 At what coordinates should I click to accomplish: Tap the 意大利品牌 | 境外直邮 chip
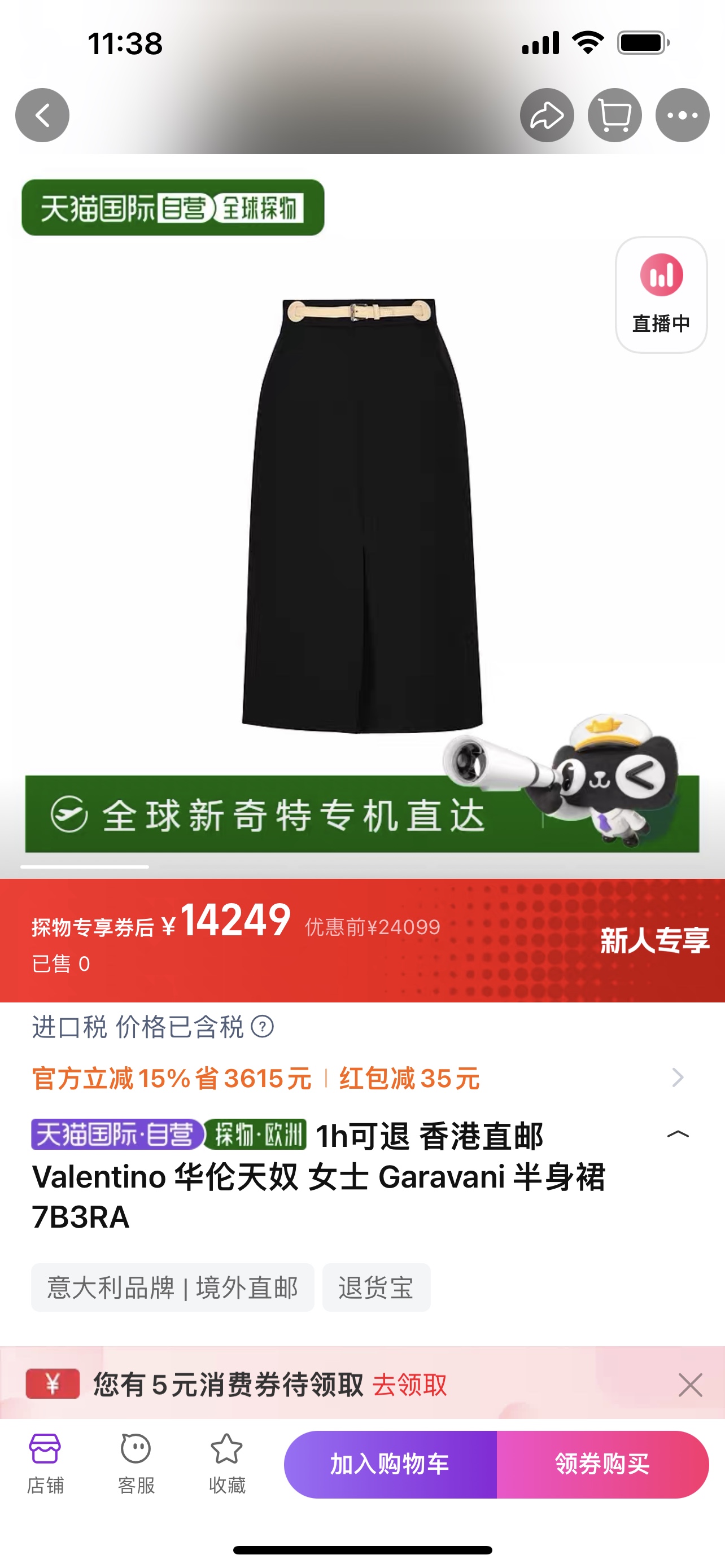[173, 1287]
